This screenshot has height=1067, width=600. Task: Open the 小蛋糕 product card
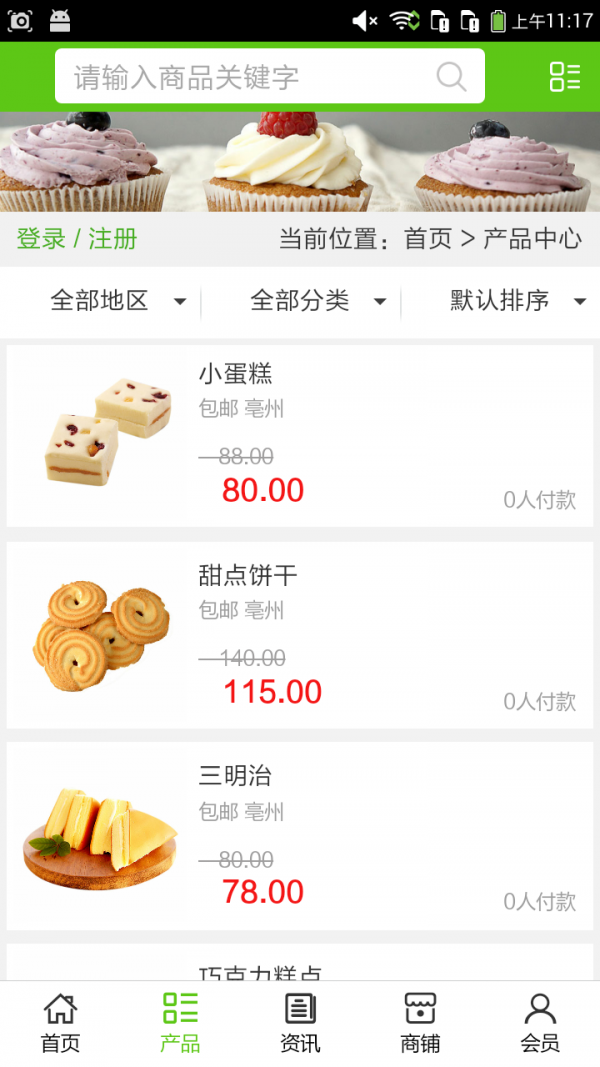point(300,435)
